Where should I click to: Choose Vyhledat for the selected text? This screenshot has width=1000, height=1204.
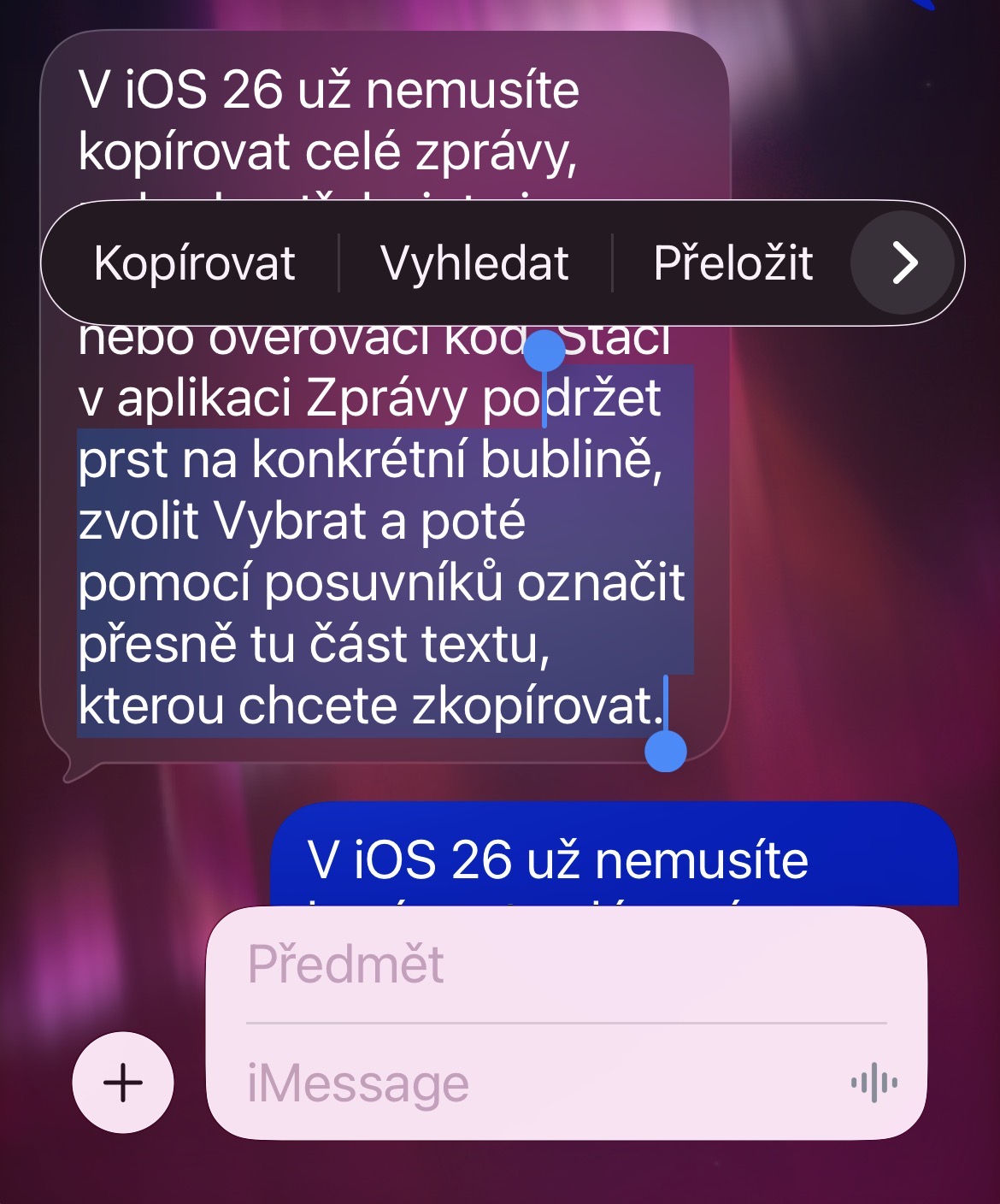[x=474, y=263]
